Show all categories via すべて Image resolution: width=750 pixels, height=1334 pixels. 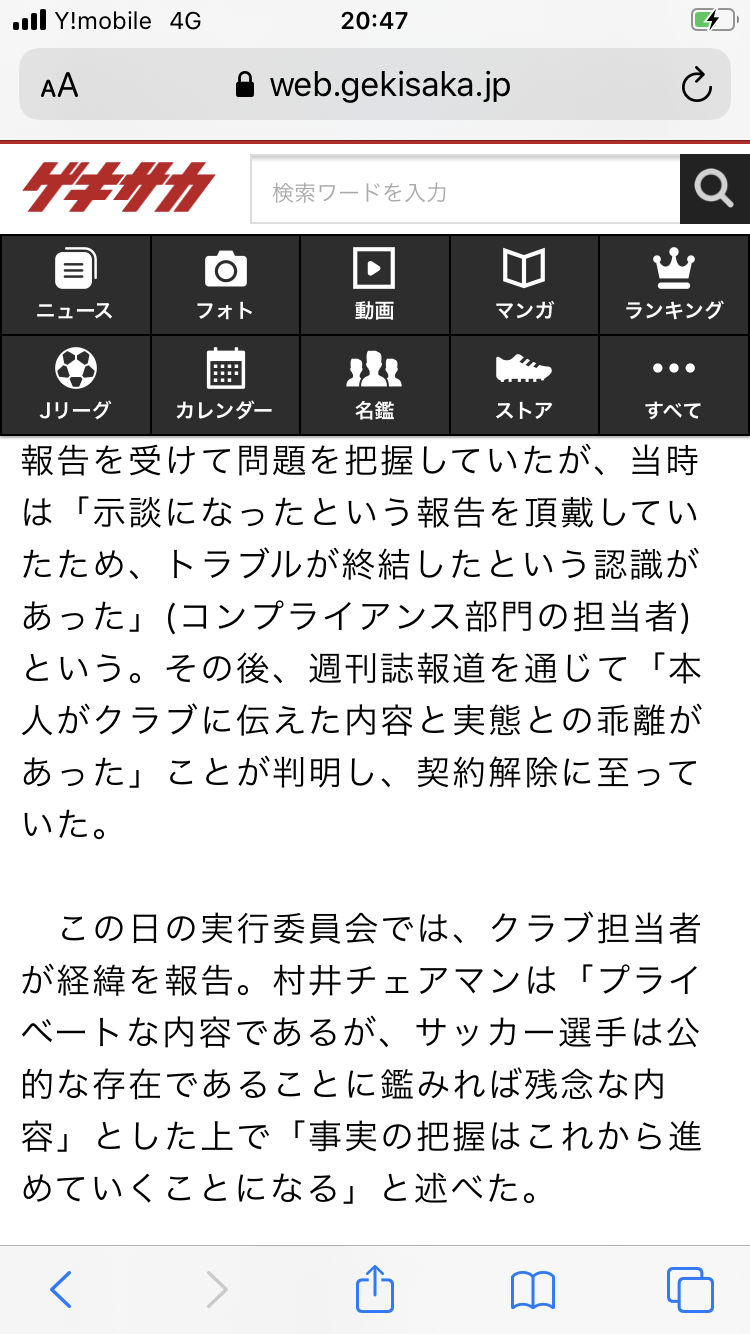pyautogui.click(x=674, y=384)
